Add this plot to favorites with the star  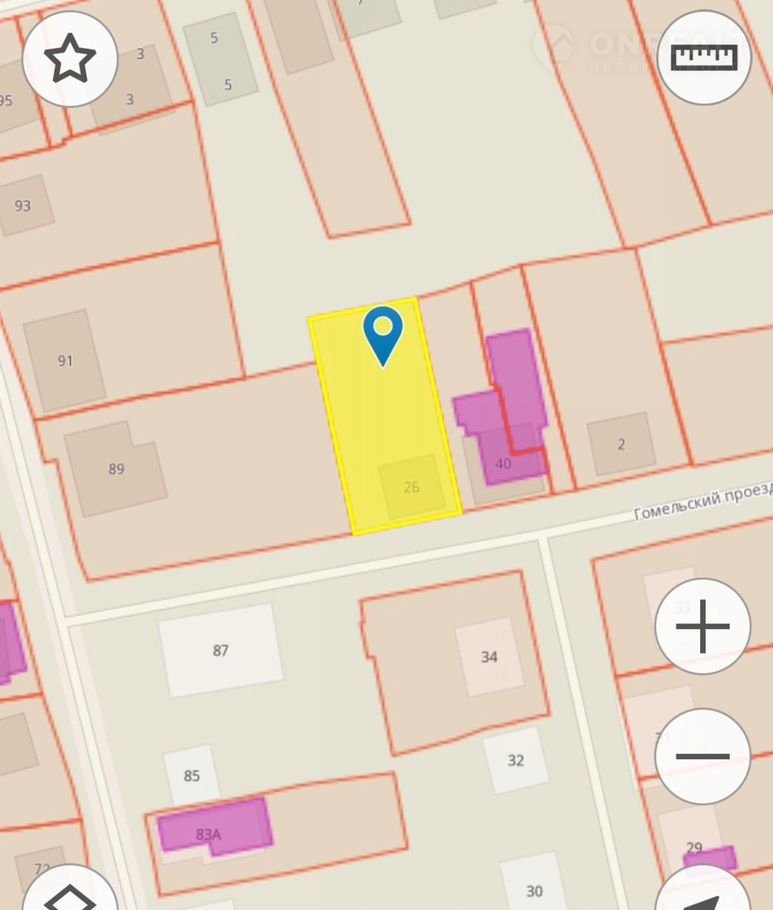tap(70, 59)
